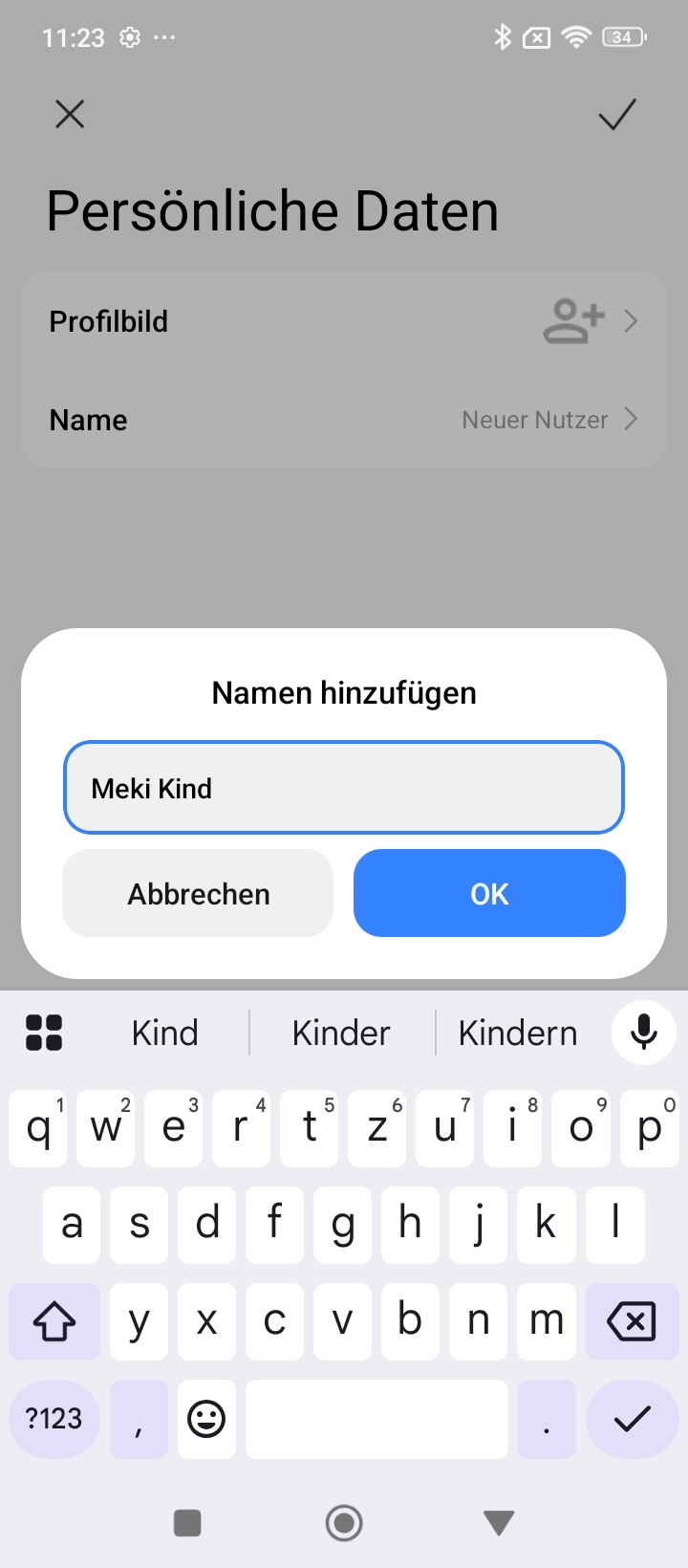Delete a character with the backspace key
The width and height of the screenshot is (688, 1568).
coord(632,1321)
